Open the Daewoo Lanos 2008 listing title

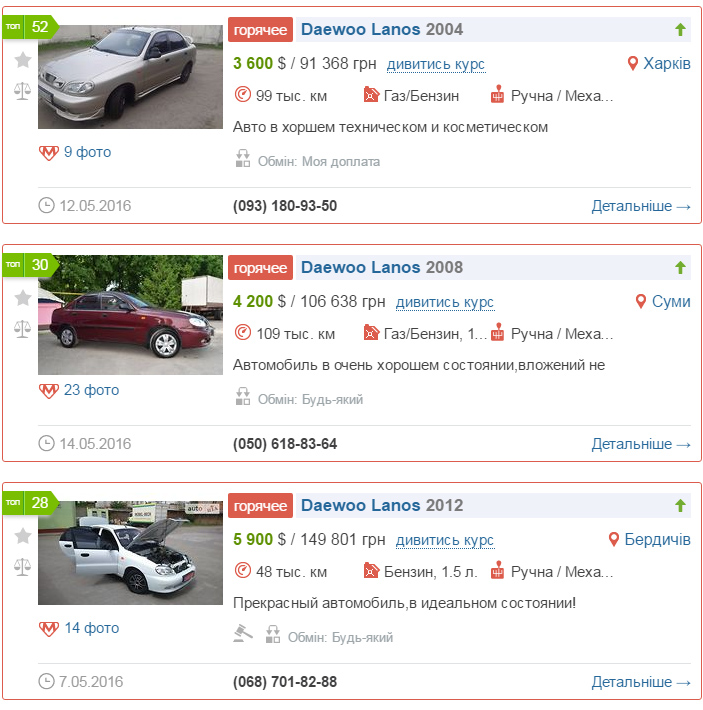point(381,267)
